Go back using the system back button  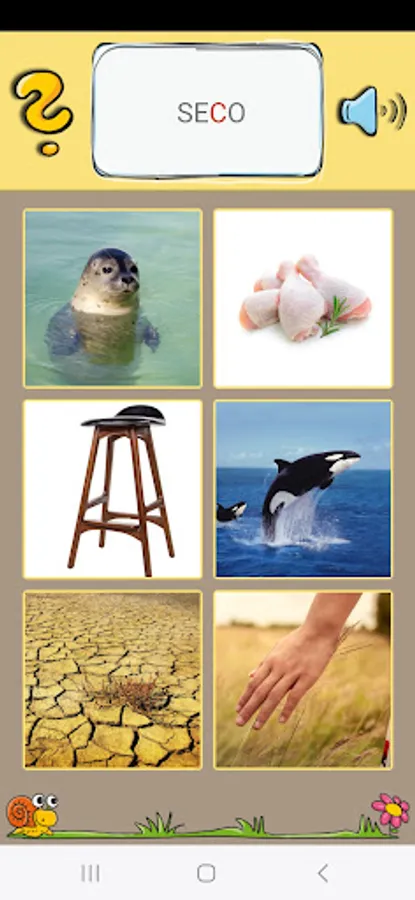(323, 873)
